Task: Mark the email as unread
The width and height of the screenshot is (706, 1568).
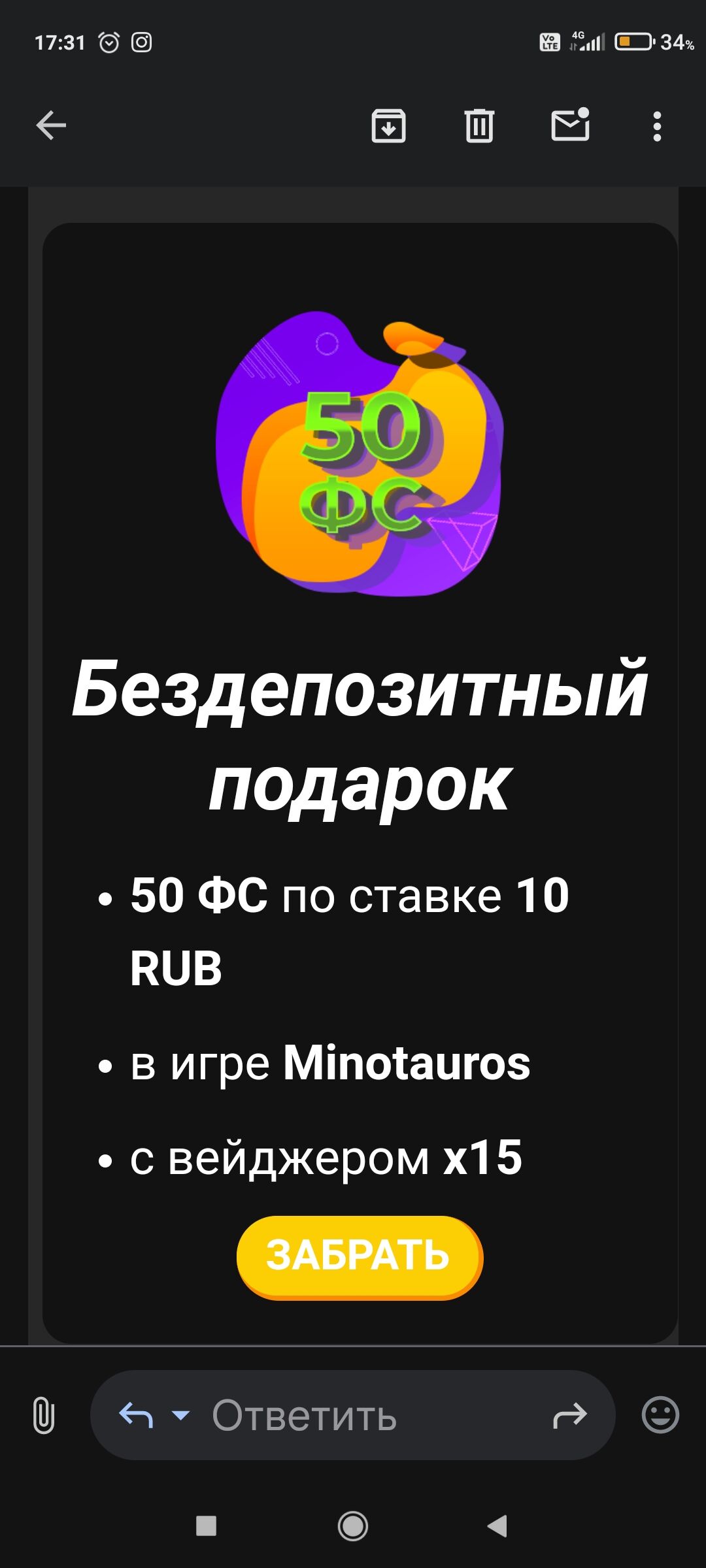Action: [570, 124]
